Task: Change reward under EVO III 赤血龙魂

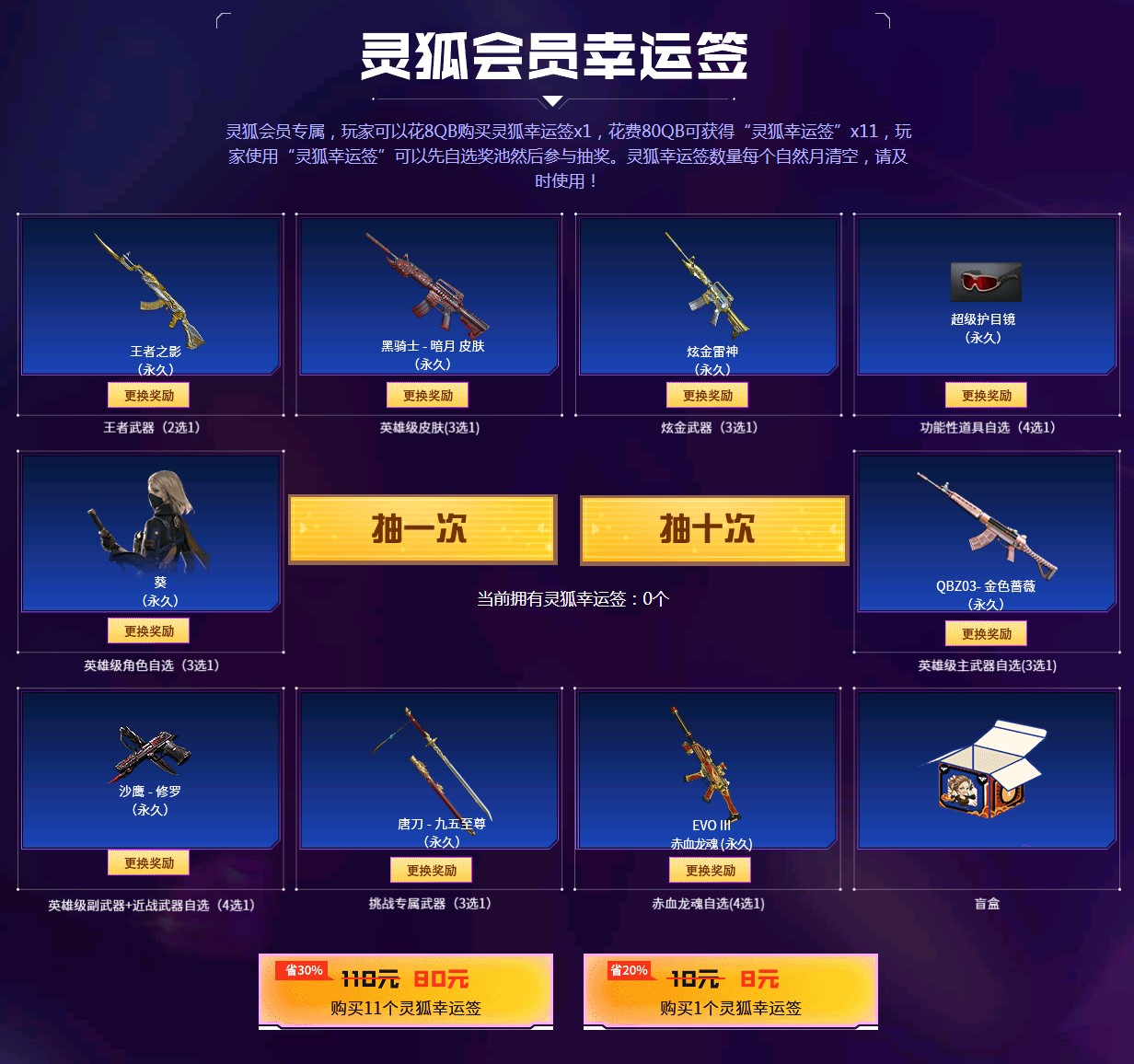Action: (710, 871)
